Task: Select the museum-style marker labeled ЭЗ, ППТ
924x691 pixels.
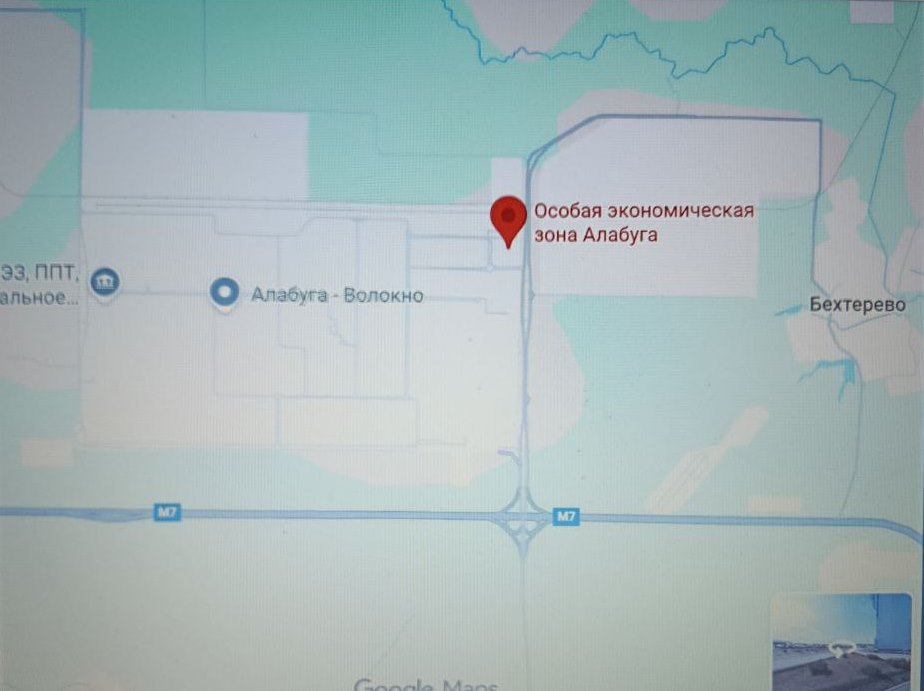Action: 104,282
